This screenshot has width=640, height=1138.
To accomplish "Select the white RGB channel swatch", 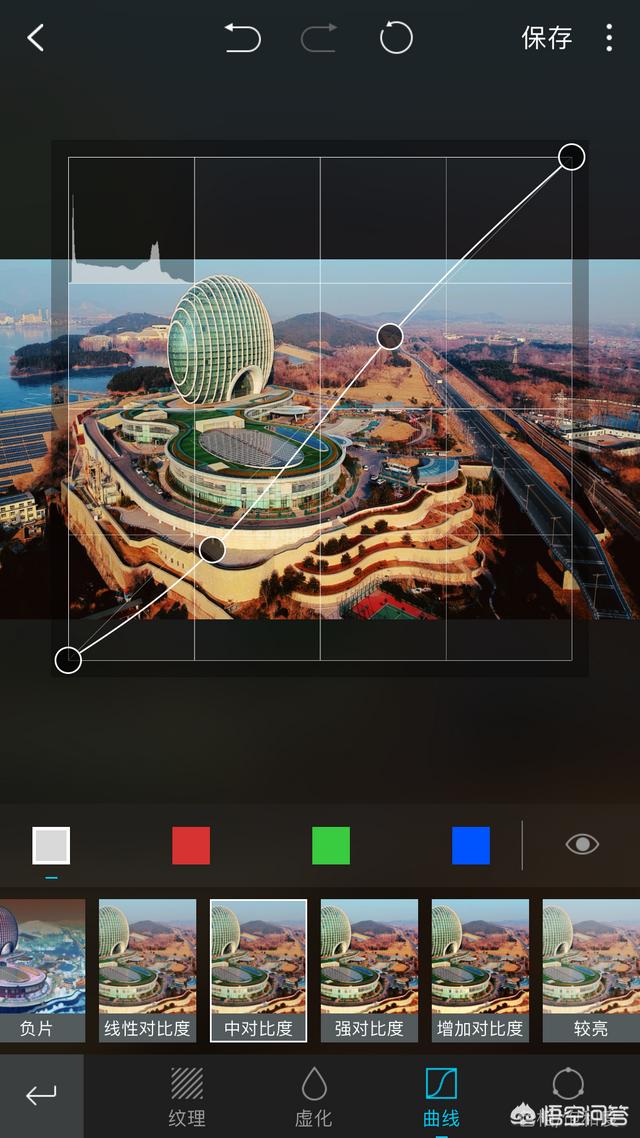I will point(51,845).
